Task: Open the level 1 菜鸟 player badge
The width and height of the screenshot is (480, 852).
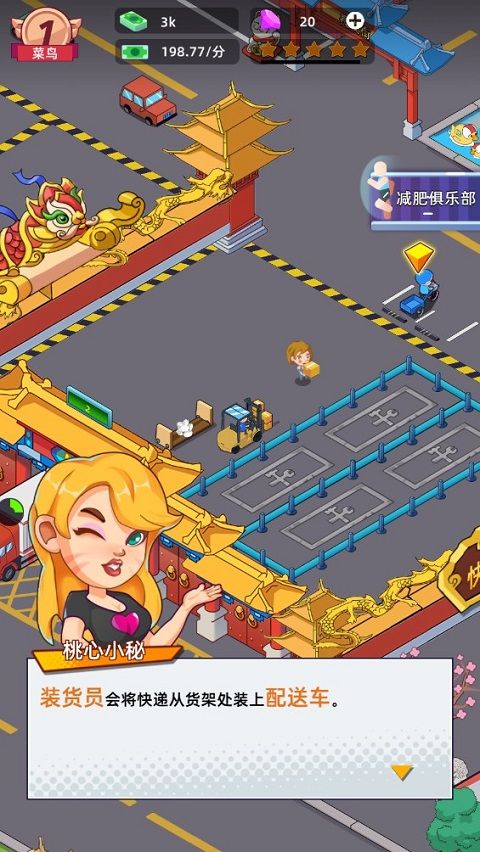Action: point(46,35)
